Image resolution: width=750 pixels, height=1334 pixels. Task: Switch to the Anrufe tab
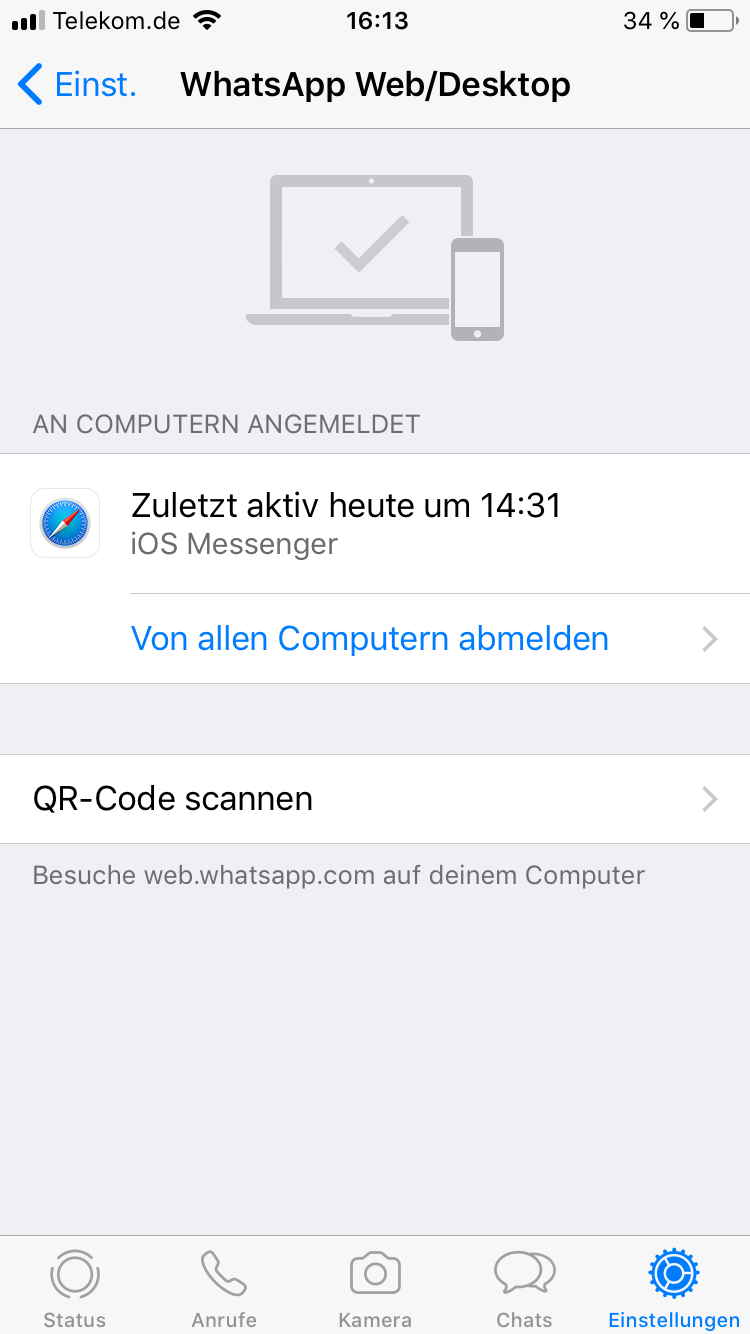point(224,1288)
